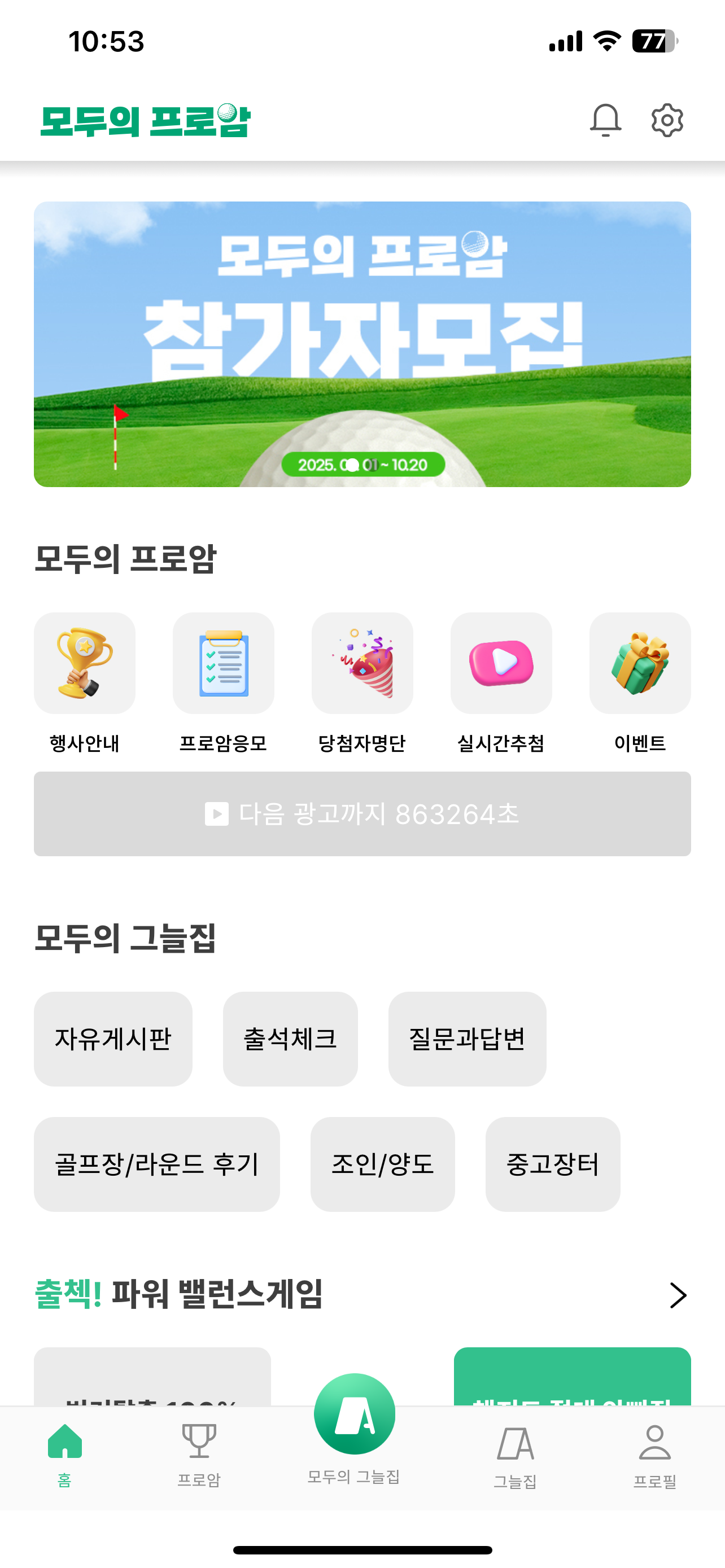Open the 참가자모집 banner
The width and height of the screenshot is (725, 1568).
(362, 344)
